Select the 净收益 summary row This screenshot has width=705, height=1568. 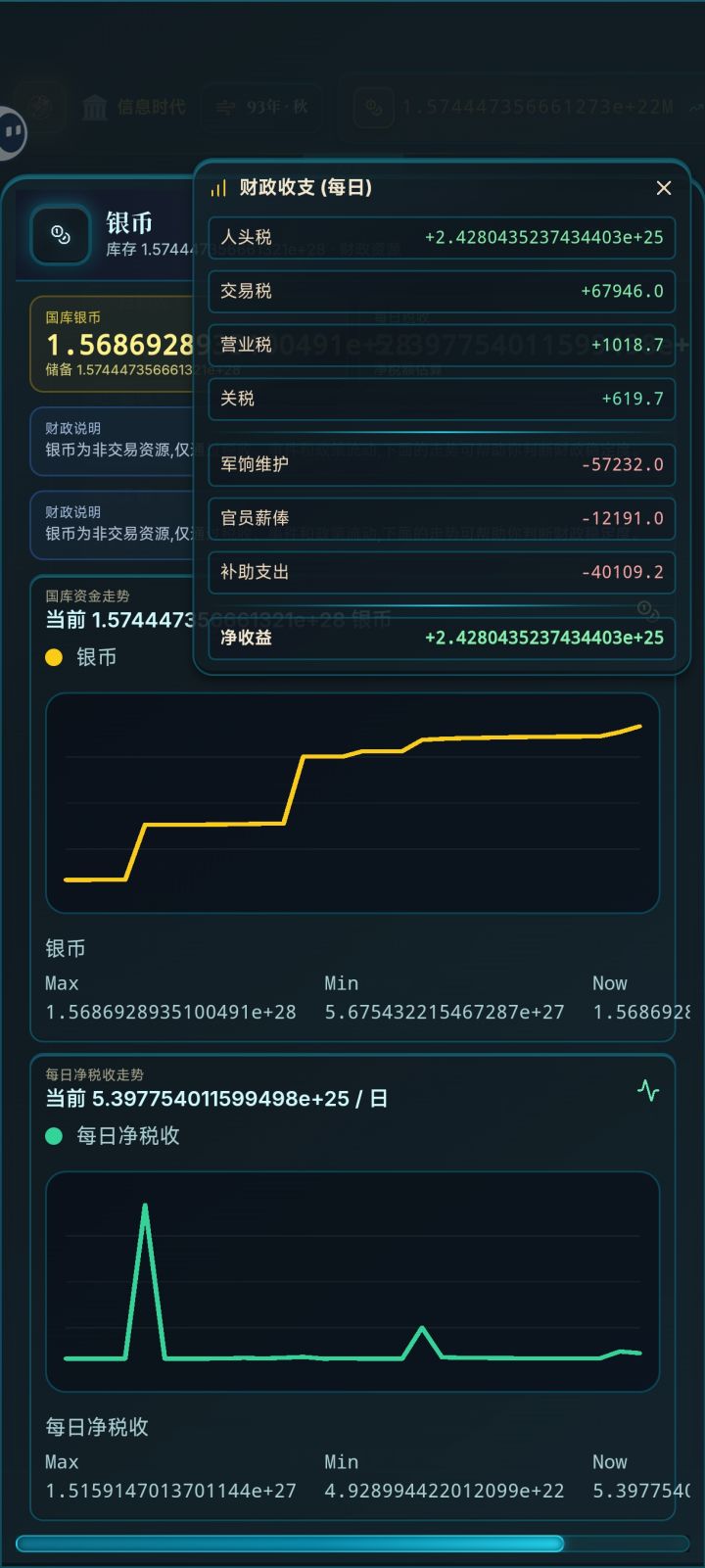click(442, 638)
